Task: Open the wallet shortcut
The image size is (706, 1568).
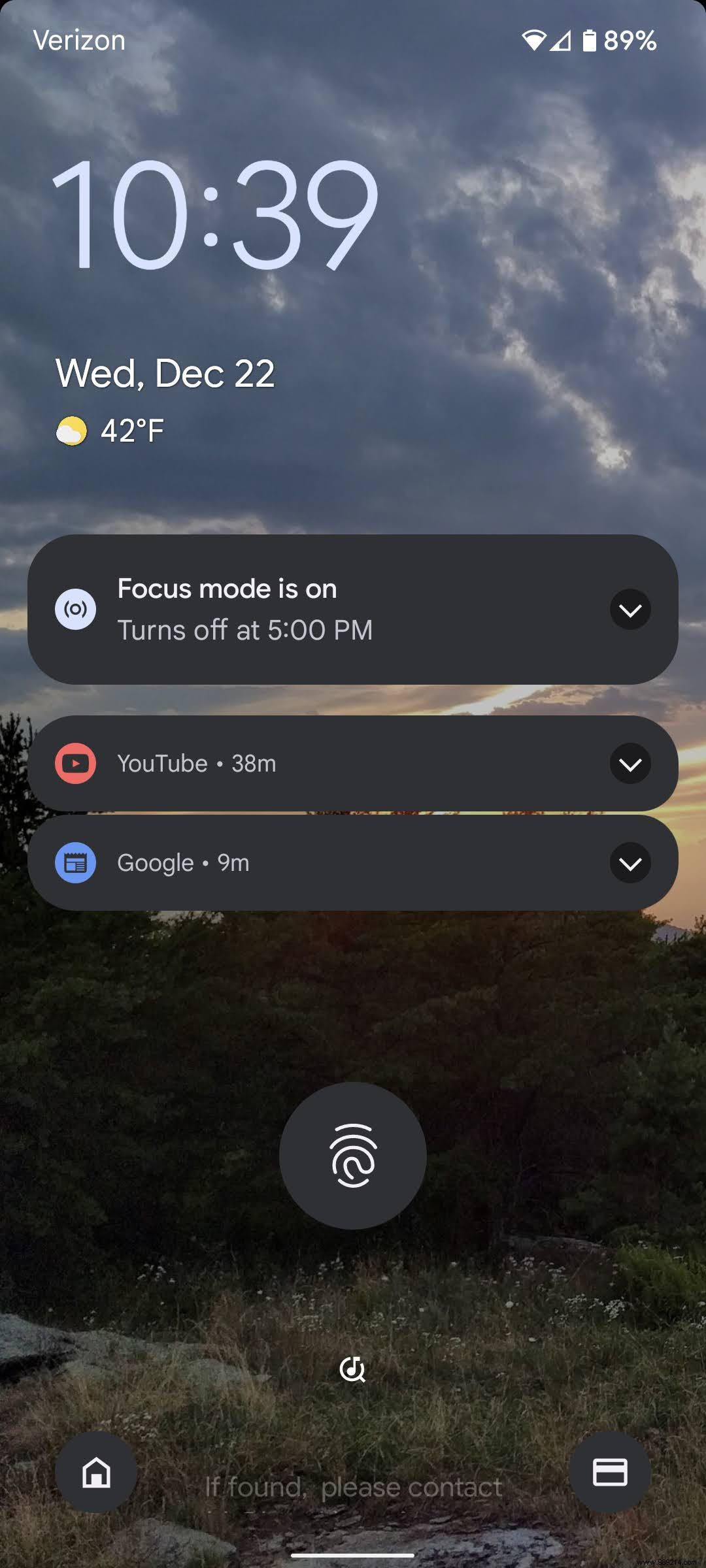Action: point(610,1473)
